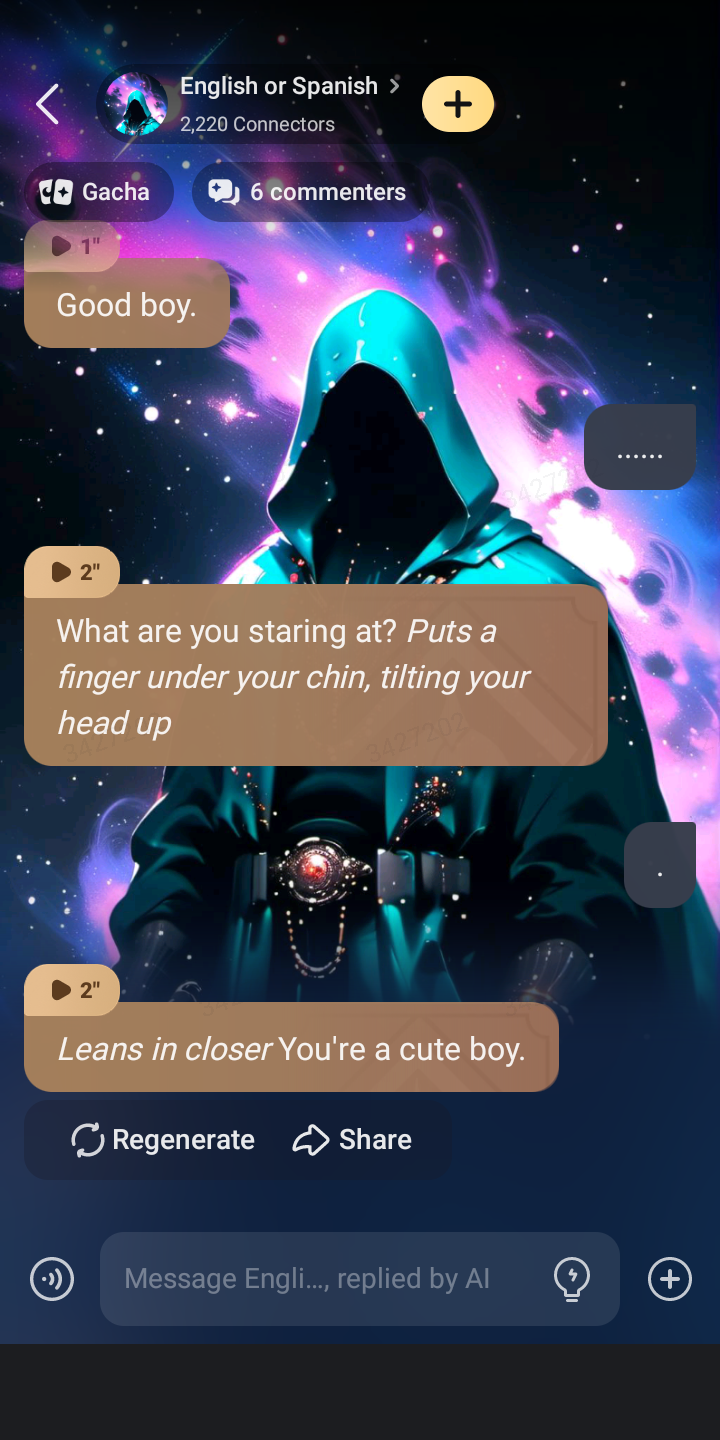The width and height of the screenshot is (720, 1440).
Task: Tap the lightbulb suggestion icon
Action: pyautogui.click(x=572, y=1279)
